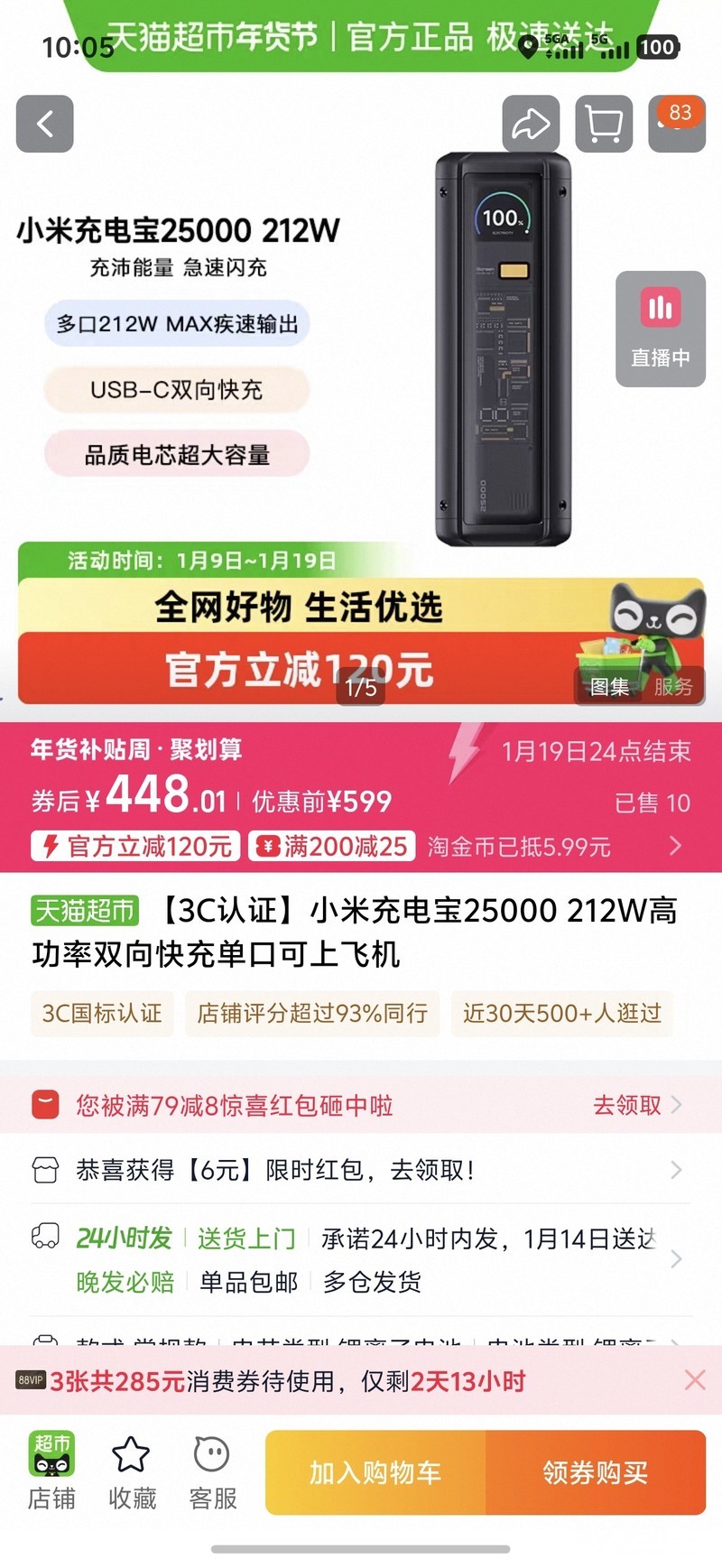Screen dimensions: 722x1568
Task: Dismiss the 285元 消费券 banner
Action: [694, 1379]
